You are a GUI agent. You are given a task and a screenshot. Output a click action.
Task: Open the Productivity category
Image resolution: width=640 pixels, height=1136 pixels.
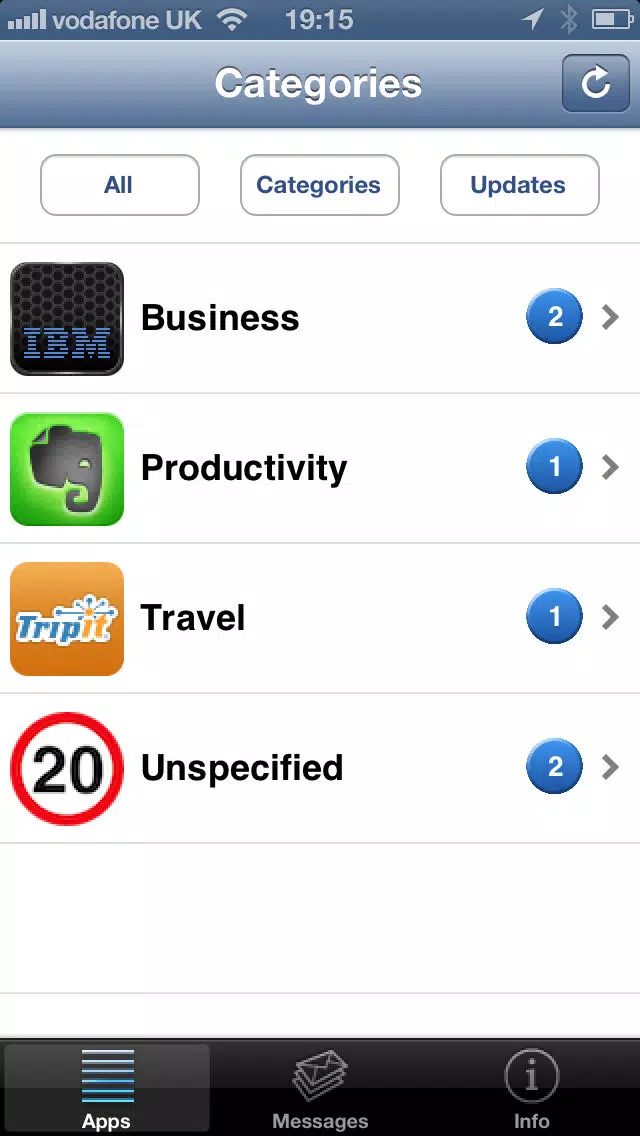[x=320, y=468]
